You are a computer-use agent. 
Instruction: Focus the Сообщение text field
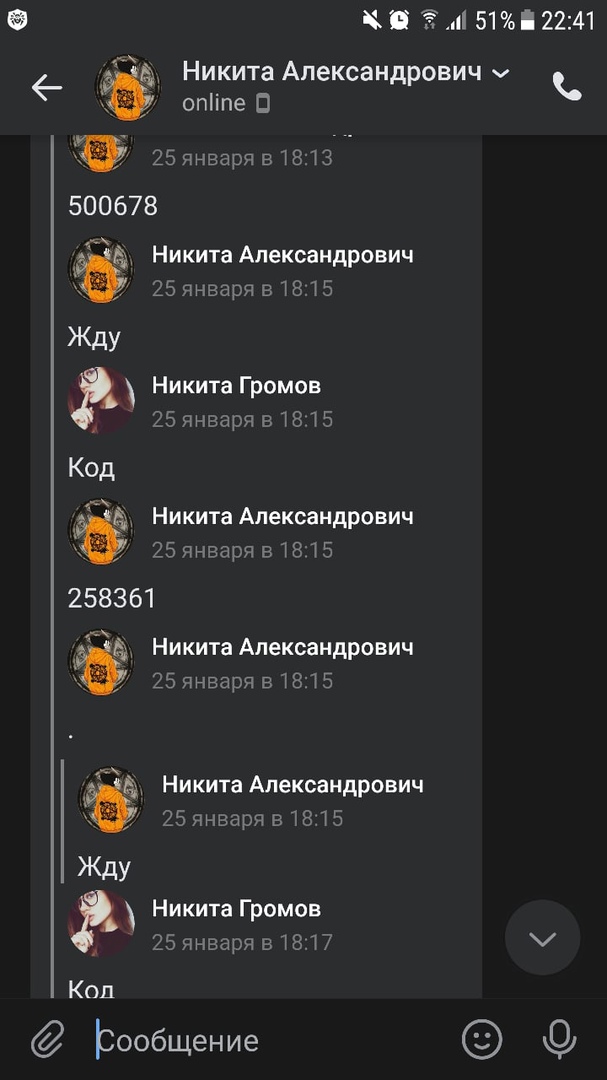coord(270,1040)
